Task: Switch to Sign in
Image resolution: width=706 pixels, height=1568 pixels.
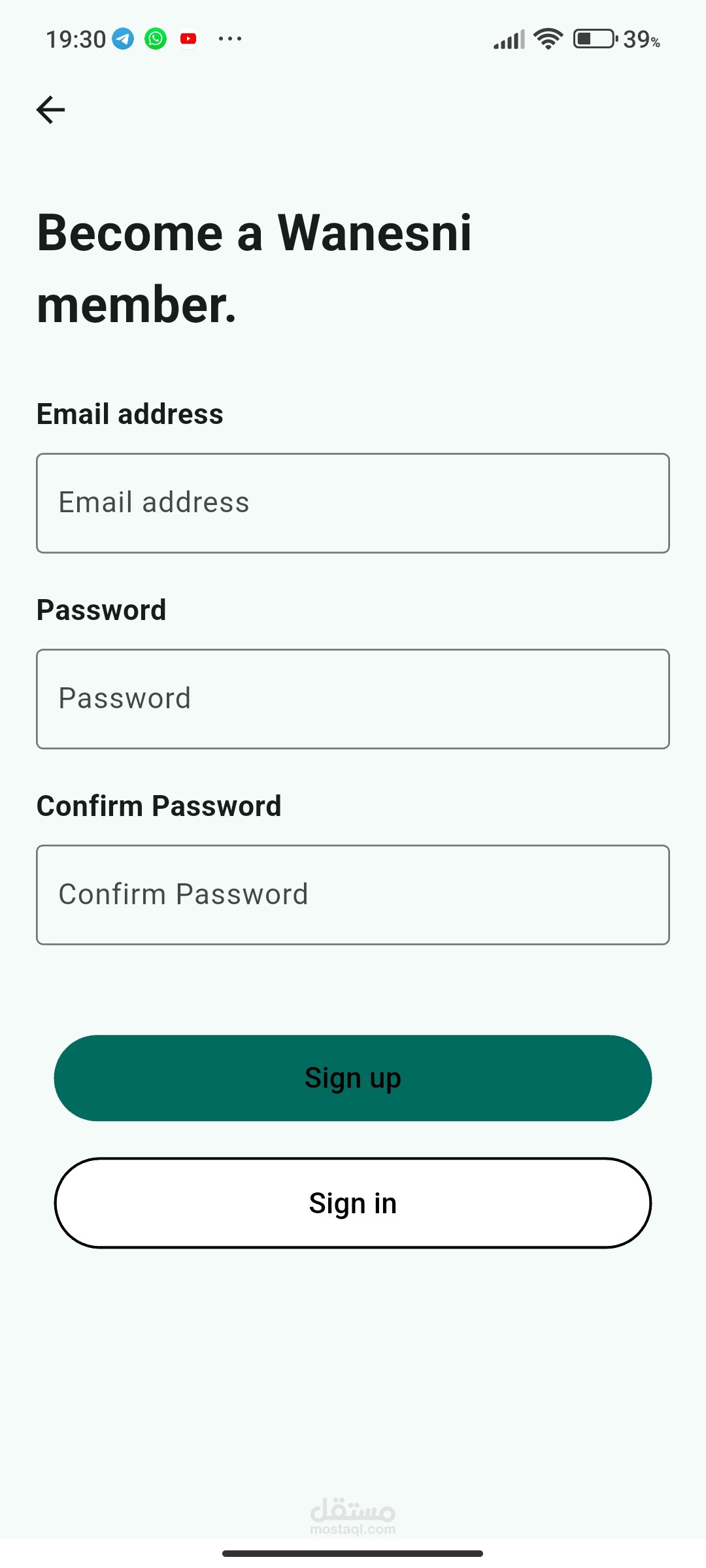Action: point(353,1203)
